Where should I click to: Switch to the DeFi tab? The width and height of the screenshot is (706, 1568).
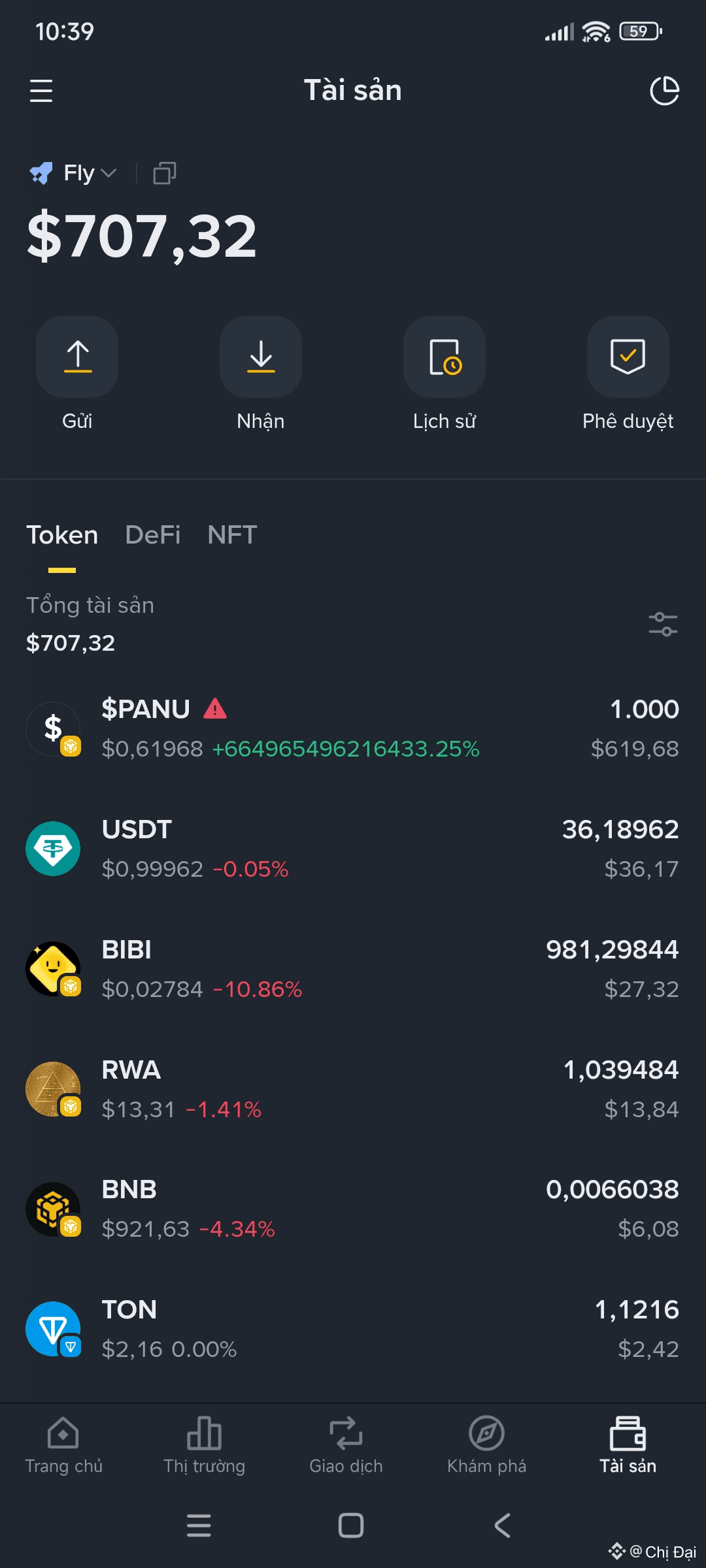tap(153, 535)
